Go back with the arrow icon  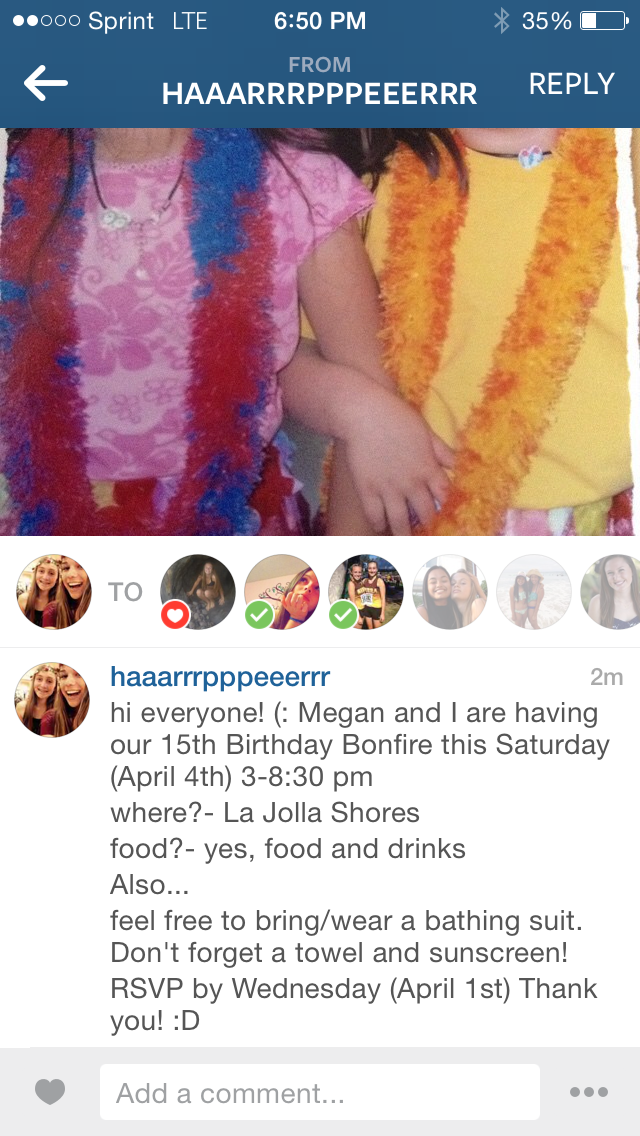(46, 83)
